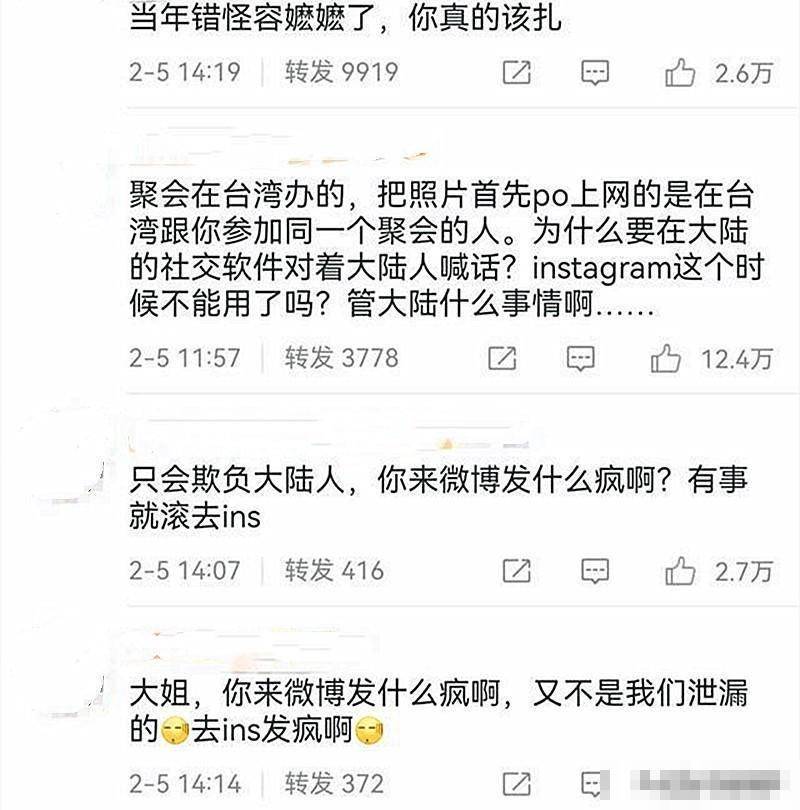Viewport: 800px width, 810px height.
Task: Reply to the 大姐 comment with 372 reposts
Action: coord(595,783)
